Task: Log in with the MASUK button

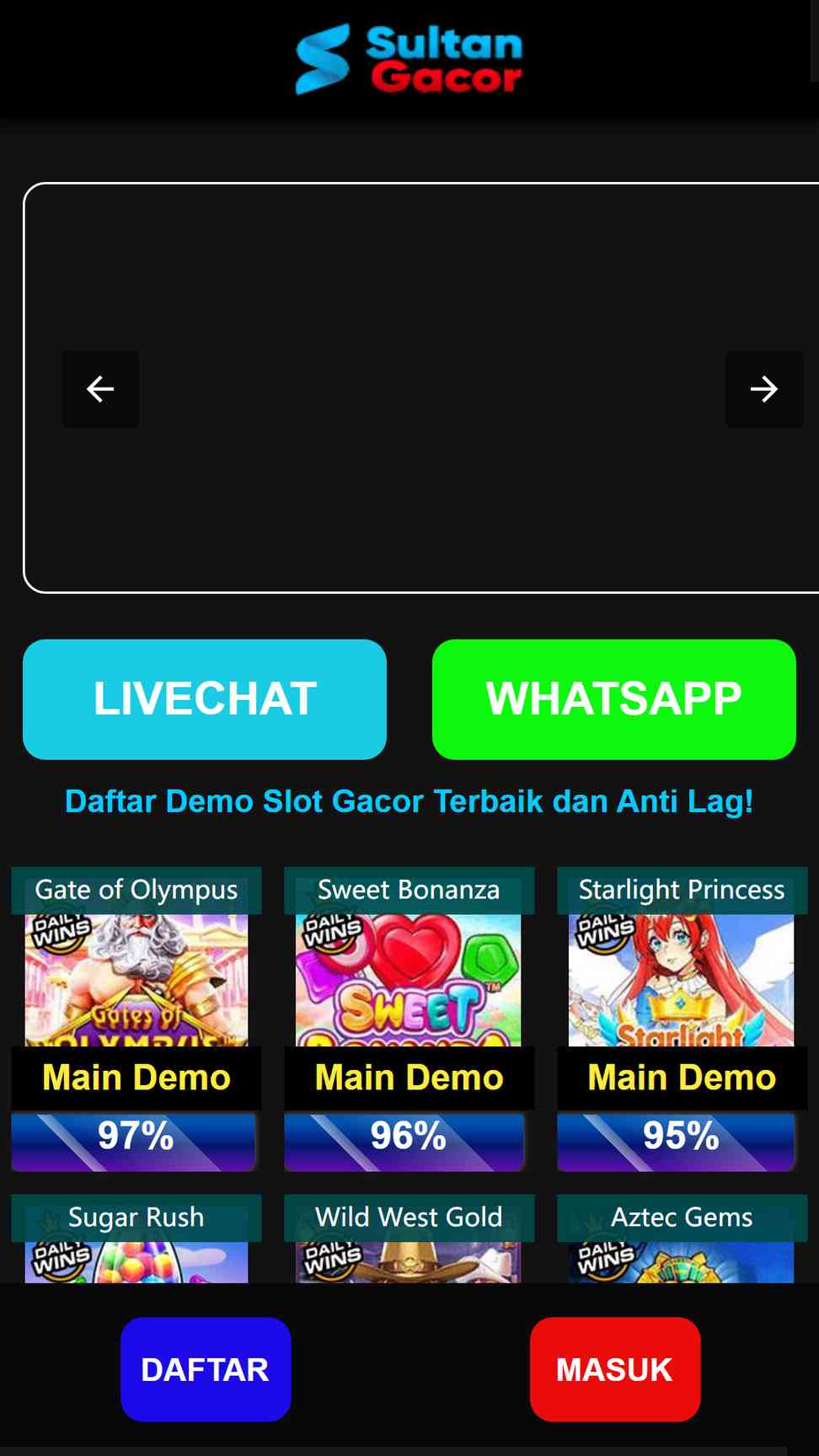Action: (615, 1369)
